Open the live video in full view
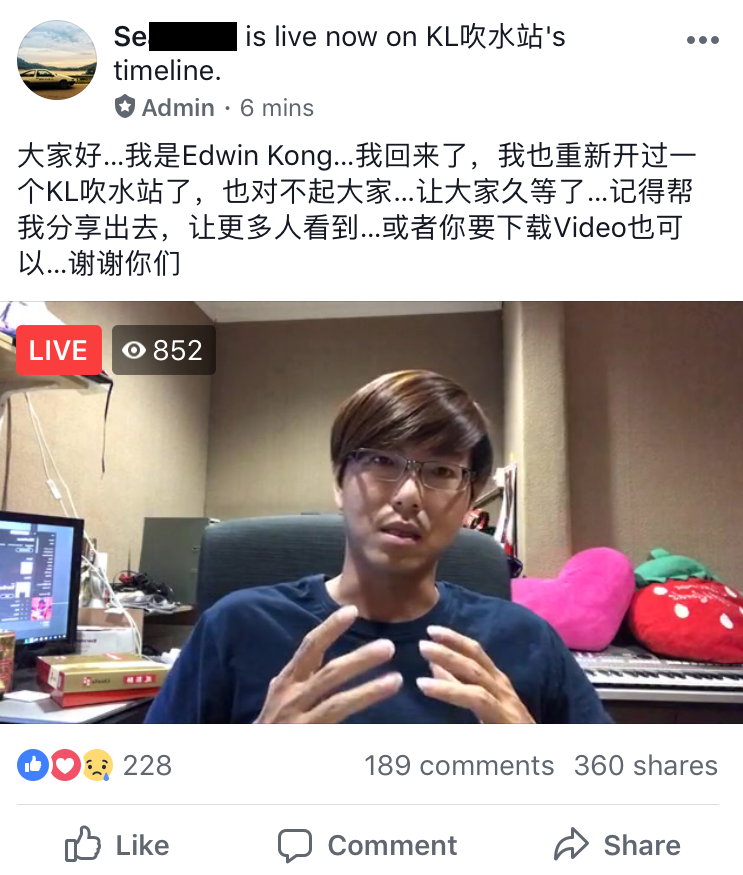This screenshot has width=743, height=875. tap(371, 512)
